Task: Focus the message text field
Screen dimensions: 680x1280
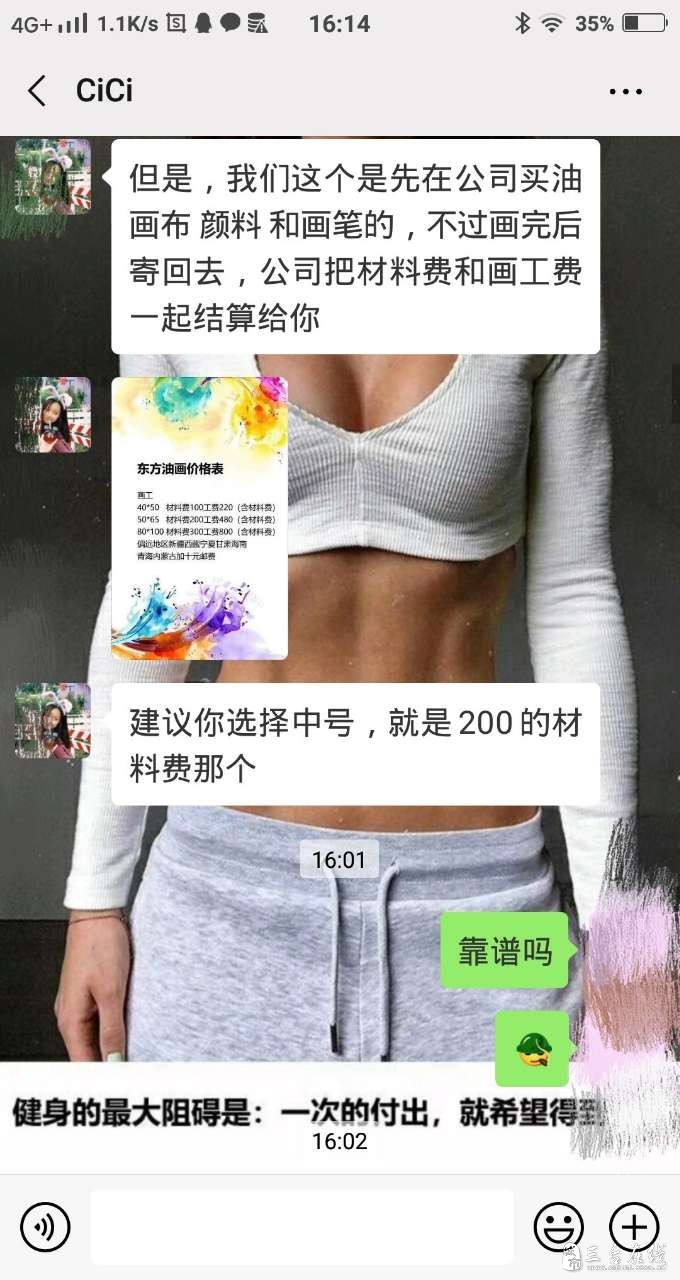Action: coord(301,1227)
